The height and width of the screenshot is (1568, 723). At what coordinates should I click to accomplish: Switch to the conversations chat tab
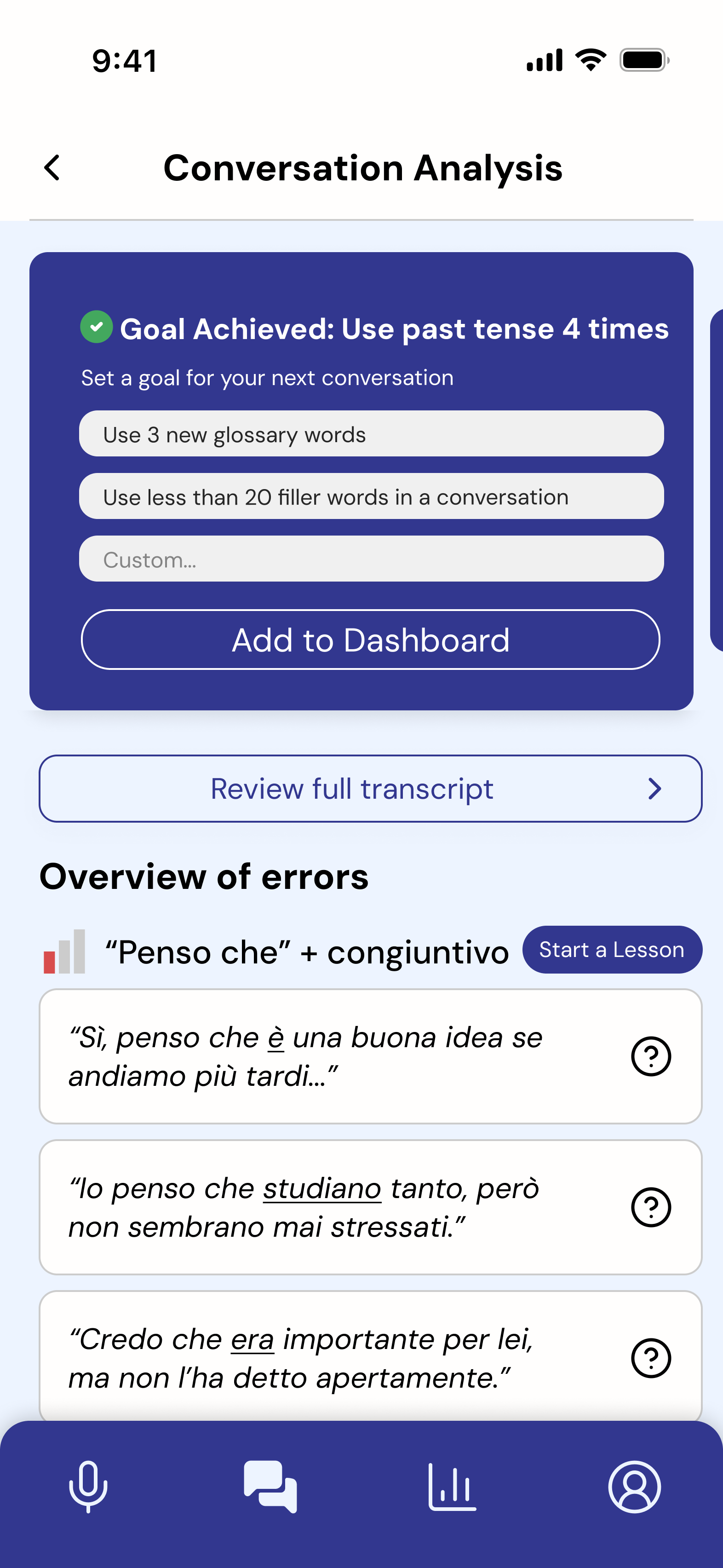[x=270, y=1487]
